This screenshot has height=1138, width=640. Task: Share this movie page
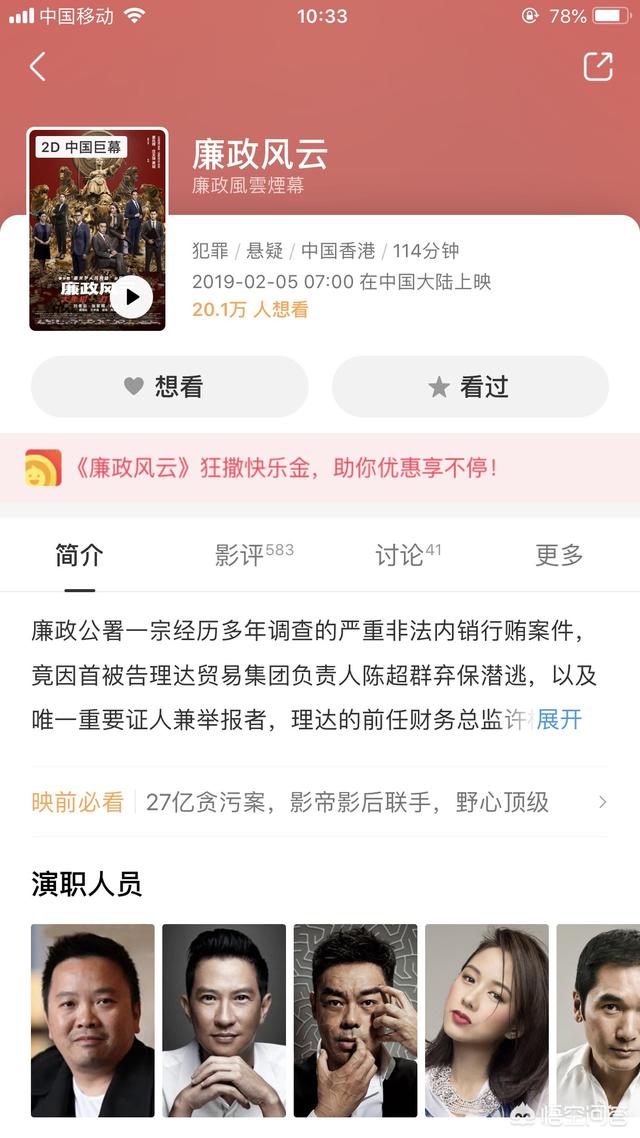(597, 67)
